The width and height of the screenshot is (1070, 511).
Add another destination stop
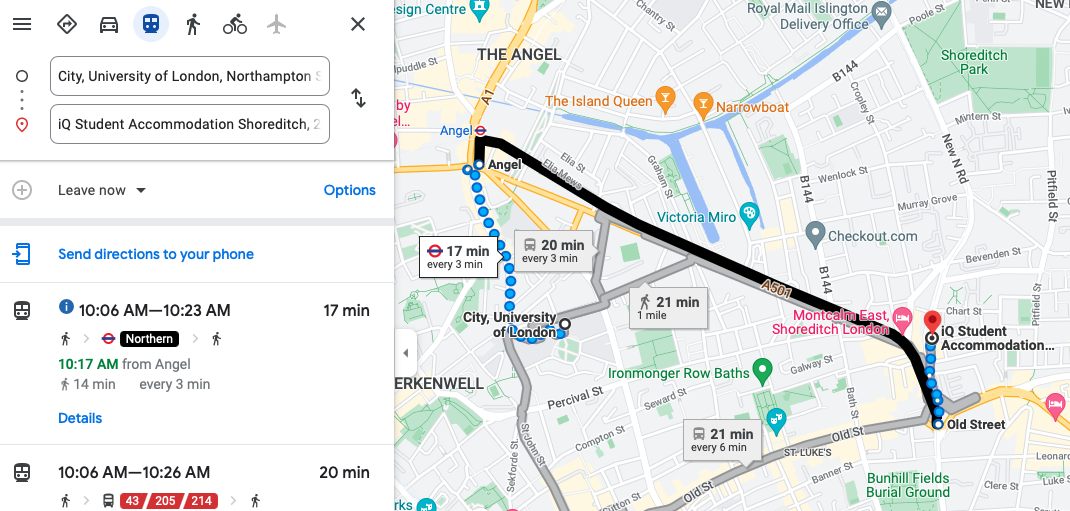coord(22,190)
